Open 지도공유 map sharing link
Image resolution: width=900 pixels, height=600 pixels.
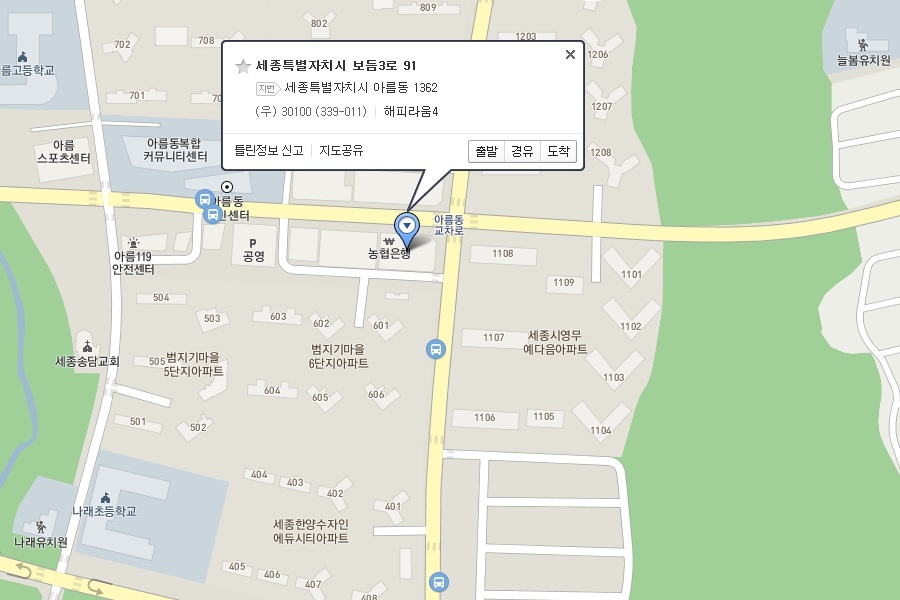coord(341,151)
